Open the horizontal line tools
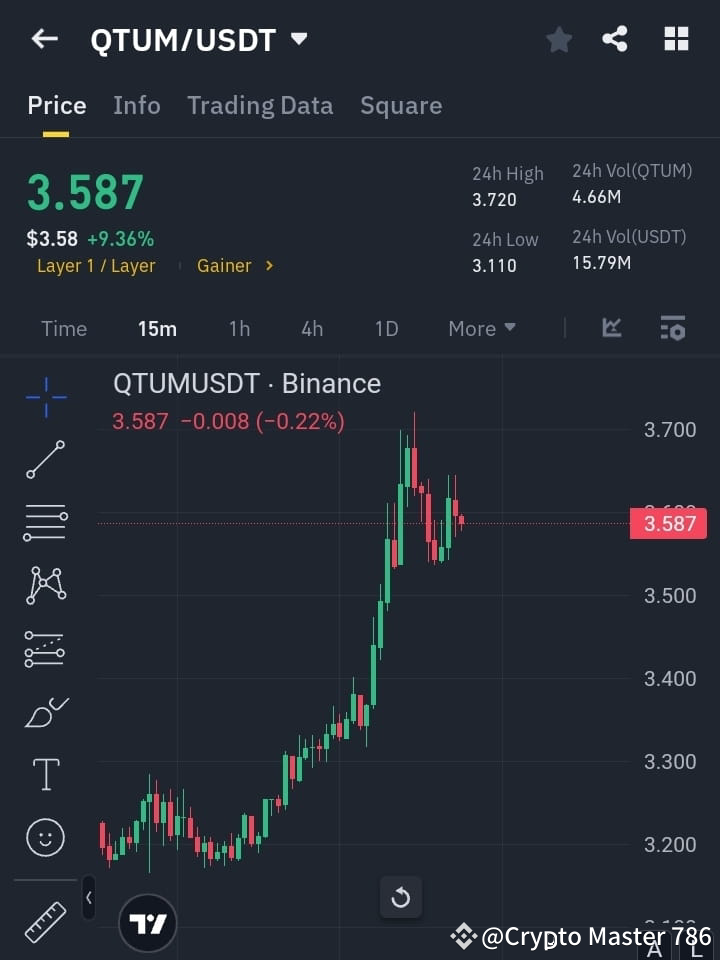Image resolution: width=720 pixels, height=960 pixels. [x=45, y=523]
